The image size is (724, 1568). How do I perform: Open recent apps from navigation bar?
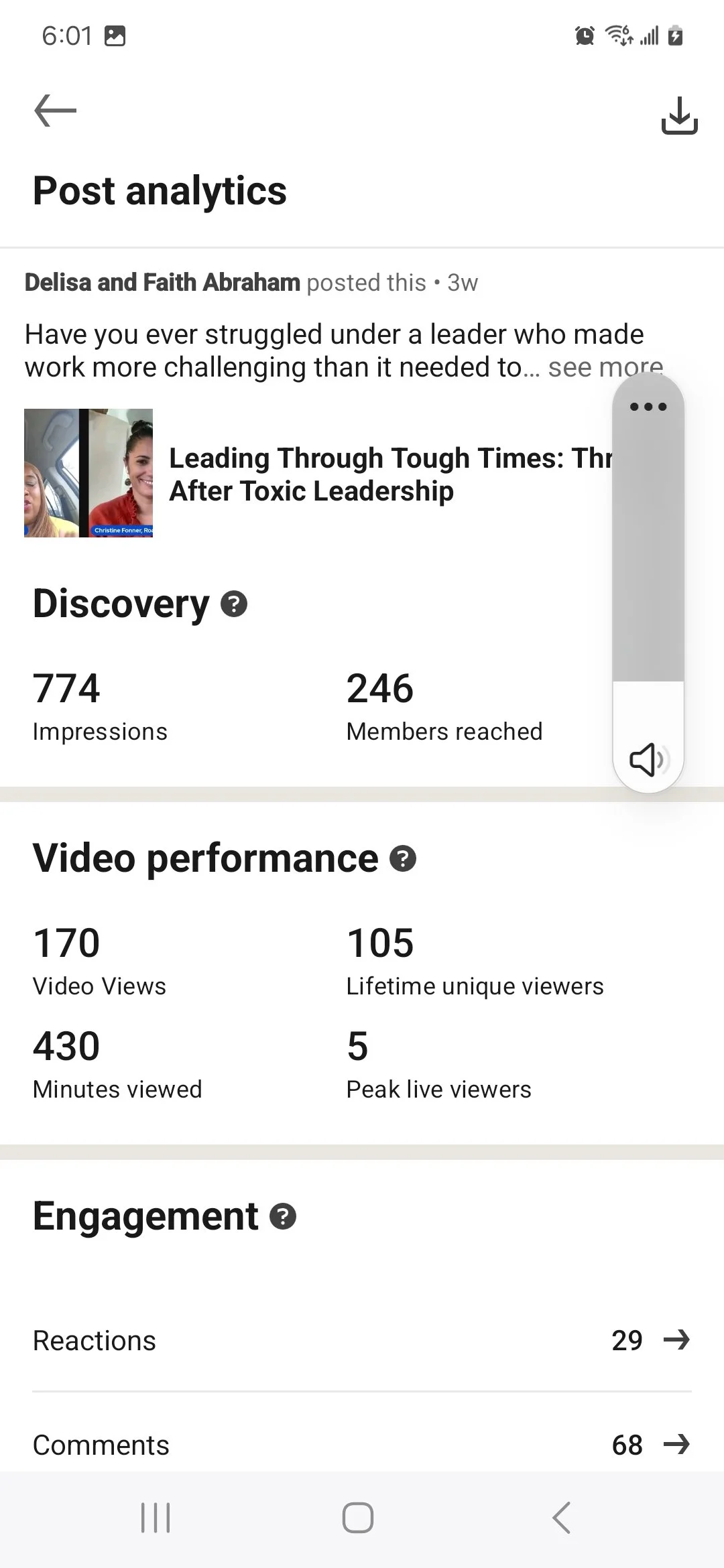click(156, 1518)
